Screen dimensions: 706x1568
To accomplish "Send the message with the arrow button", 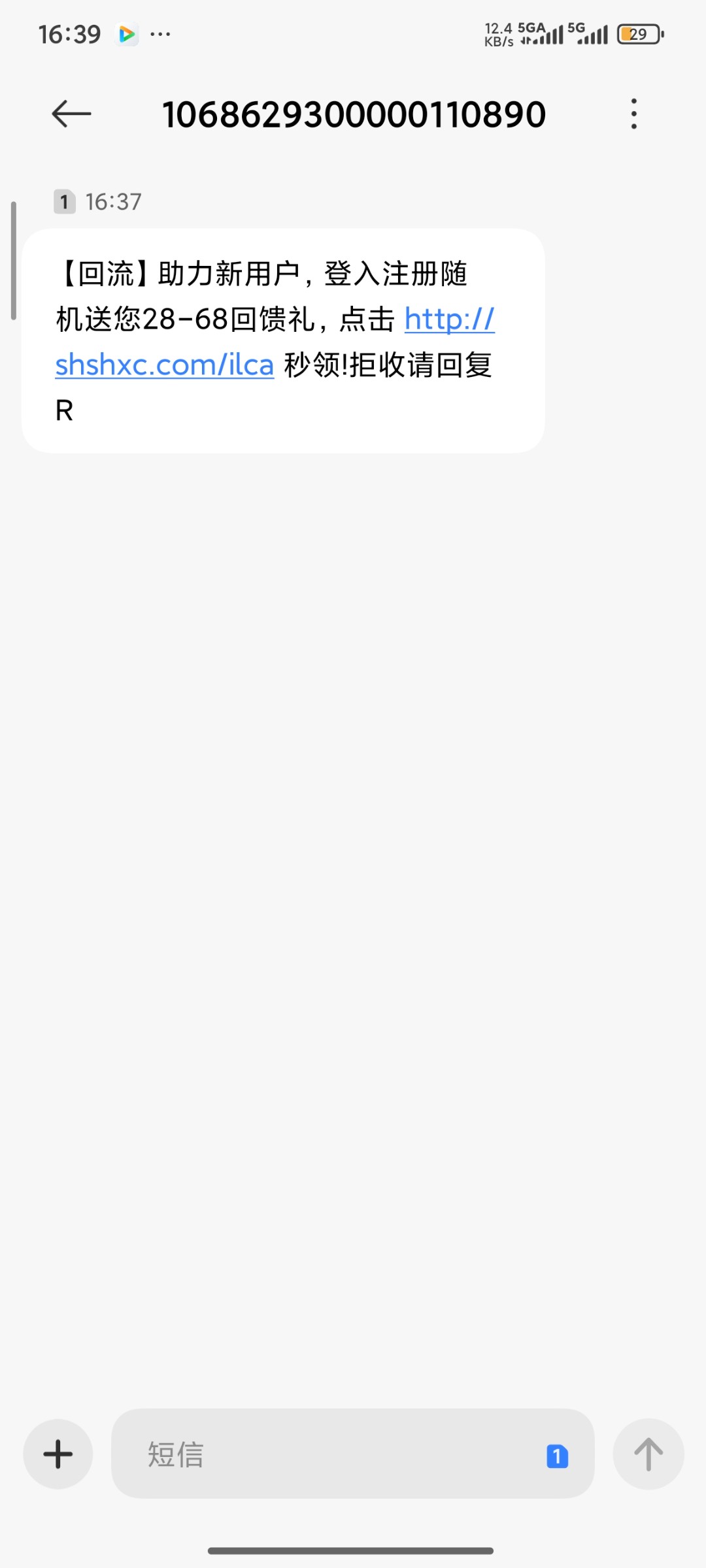I will coord(648,1454).
